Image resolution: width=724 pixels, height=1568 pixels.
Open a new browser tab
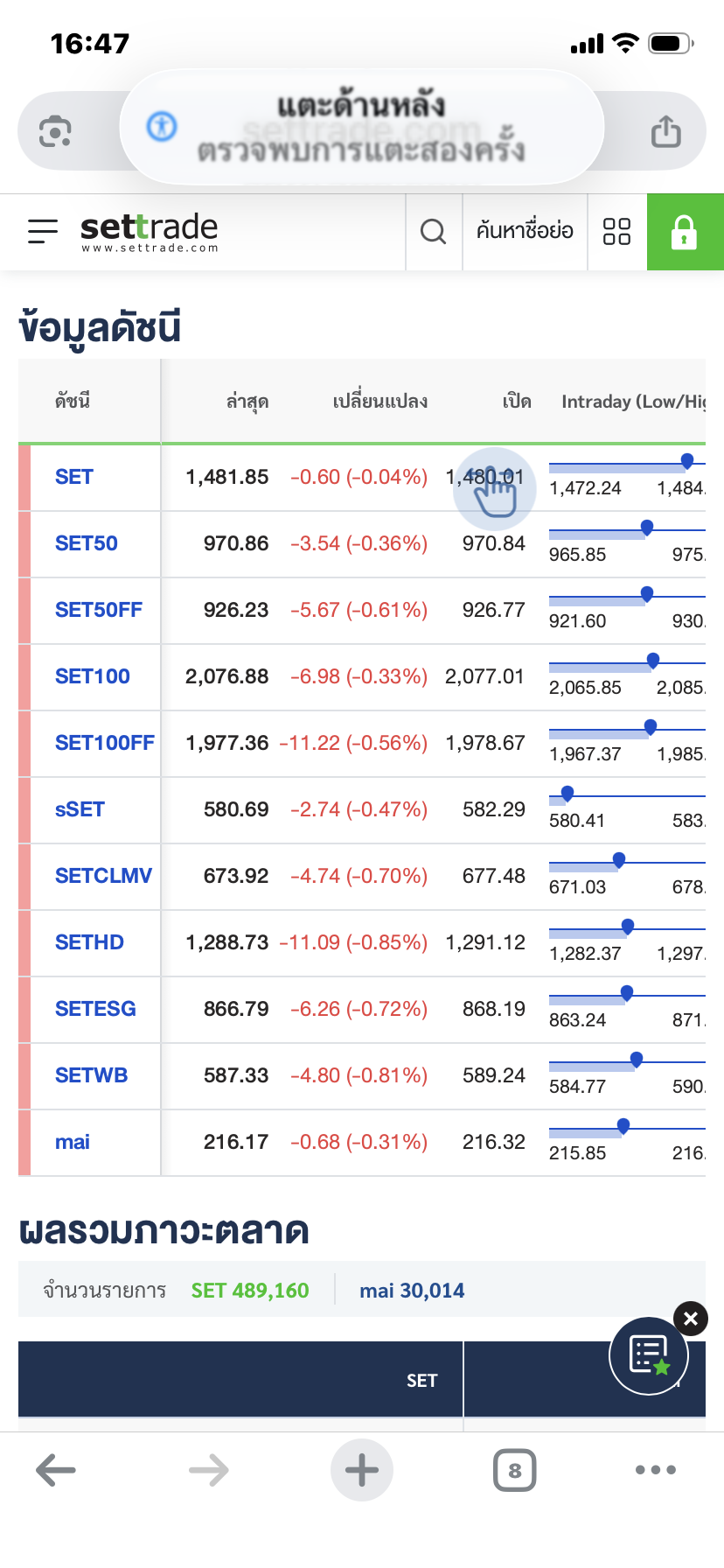pos(362,1470)
